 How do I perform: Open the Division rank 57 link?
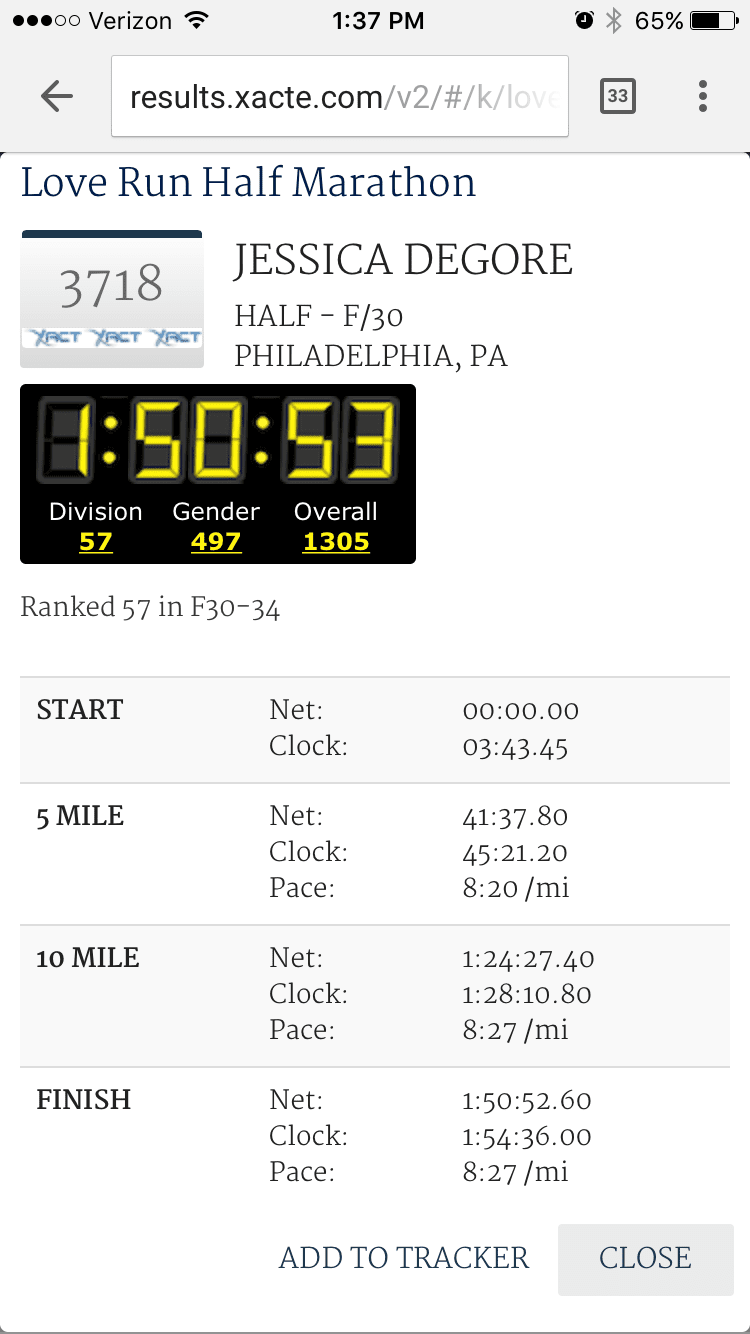[96, 542]
